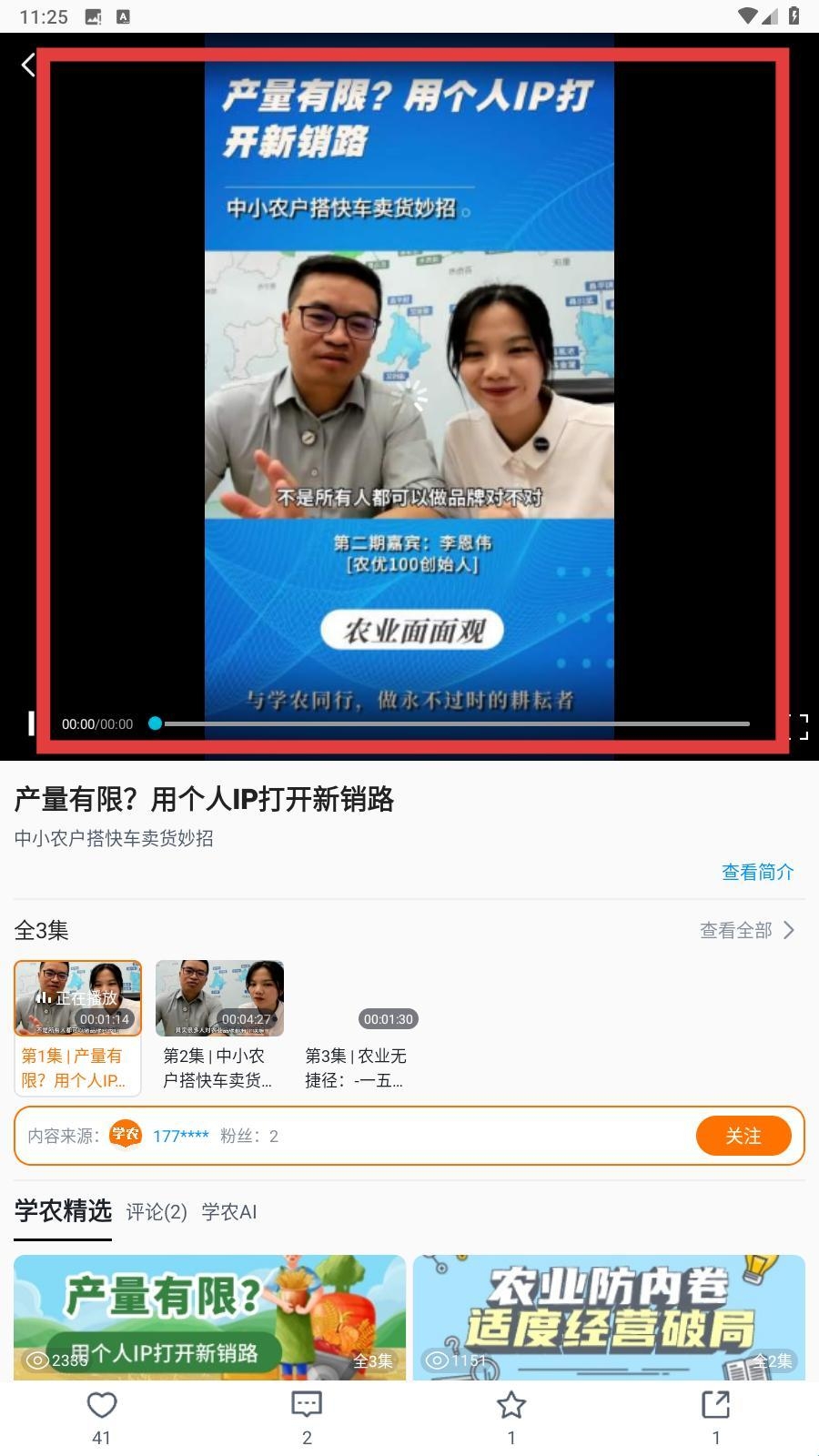Viewport: 819px width, 1456px height.
Task: Follow the content source with 关注
Action: pos(743,1136)
